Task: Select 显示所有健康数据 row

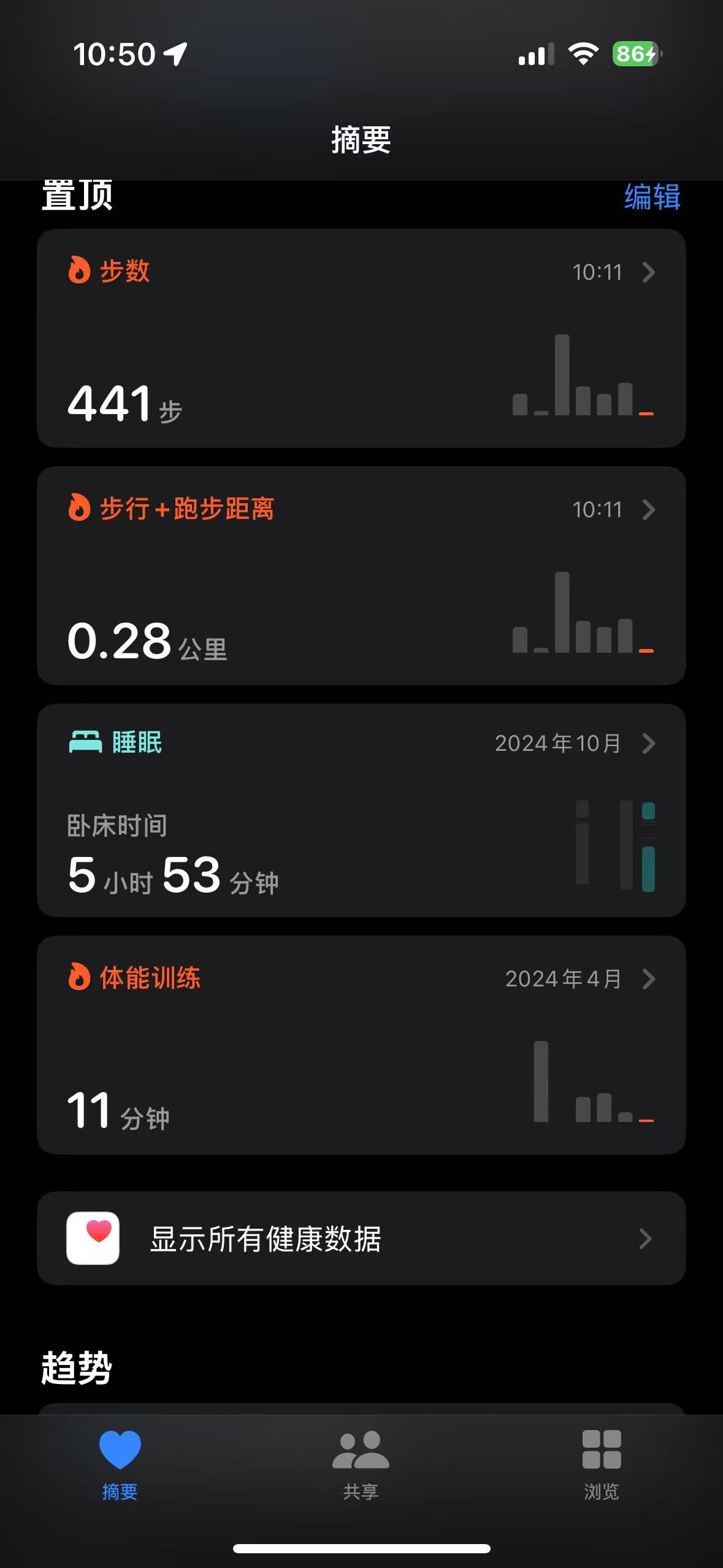Action: pyautogui.click(x=361, y=1239)
